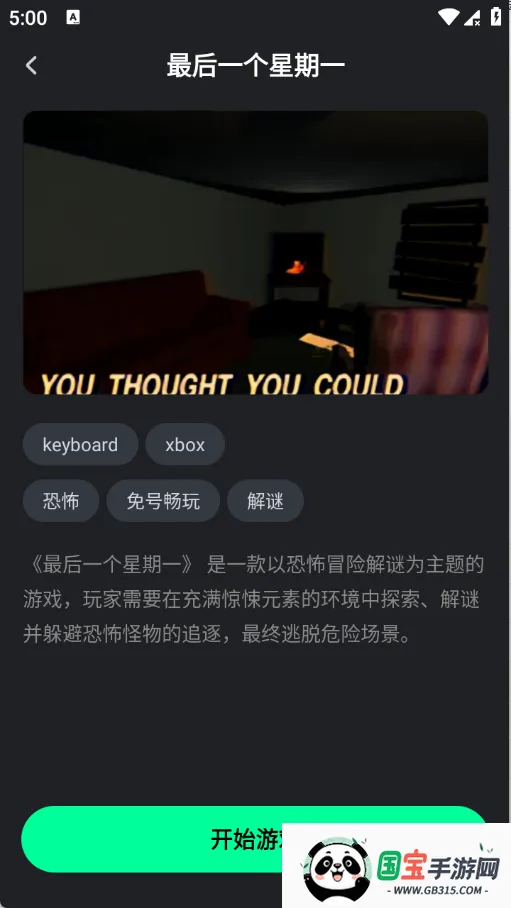Select the xbox tag chip
Viewport: 511px width, 908px height.
click(185, 444)
